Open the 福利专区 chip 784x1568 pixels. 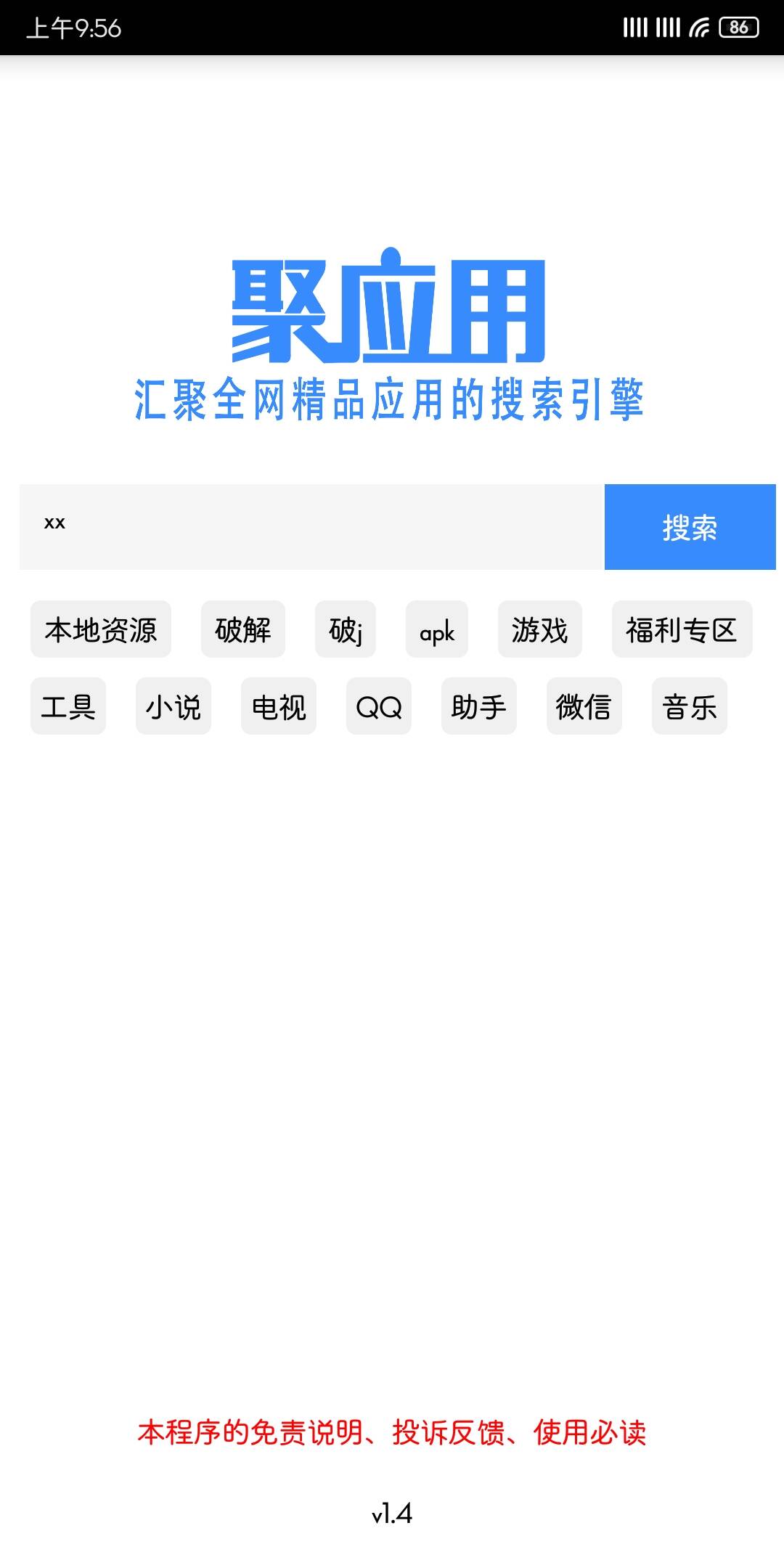pos(682,629)
